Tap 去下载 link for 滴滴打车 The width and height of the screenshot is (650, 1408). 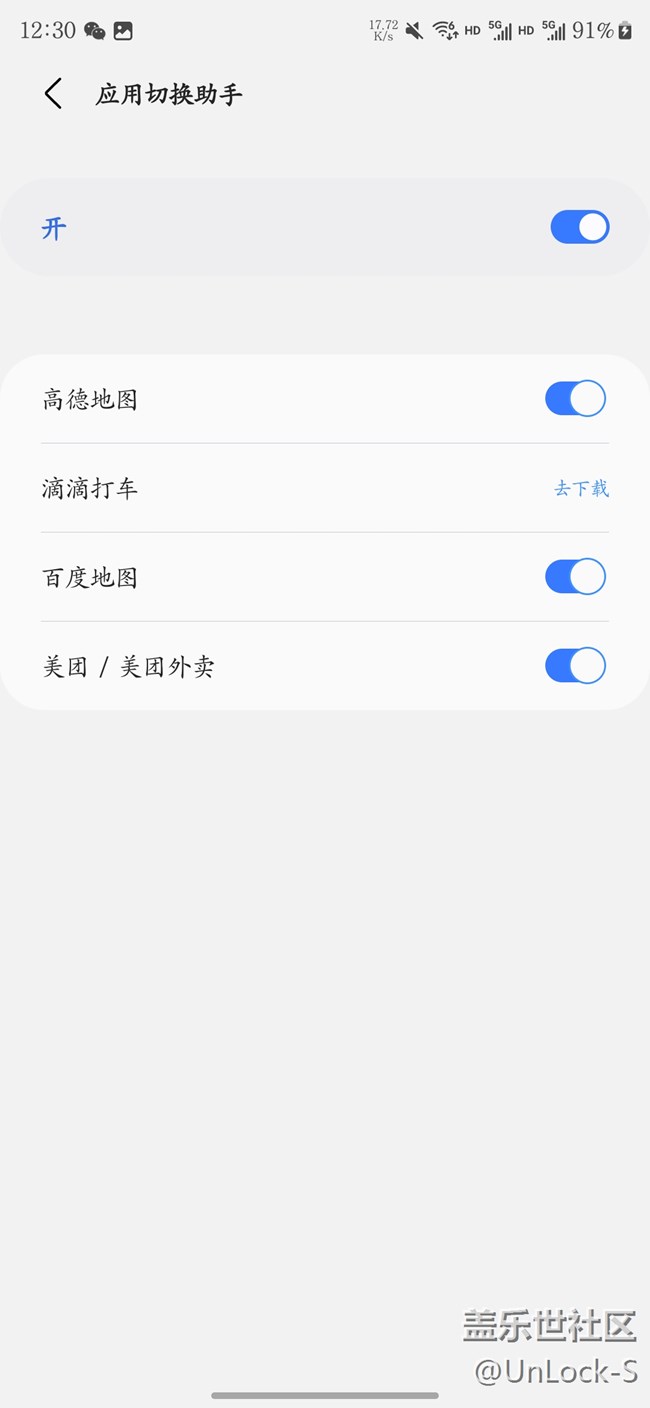(x=581, y=489)
